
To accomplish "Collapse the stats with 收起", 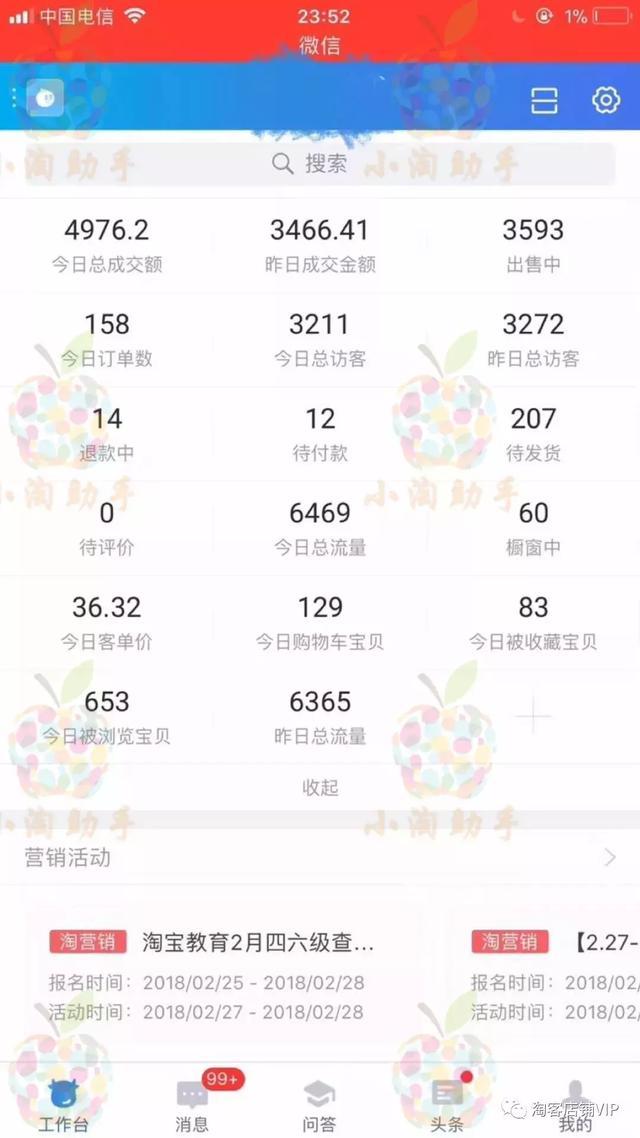I will [x=320, y=788].
